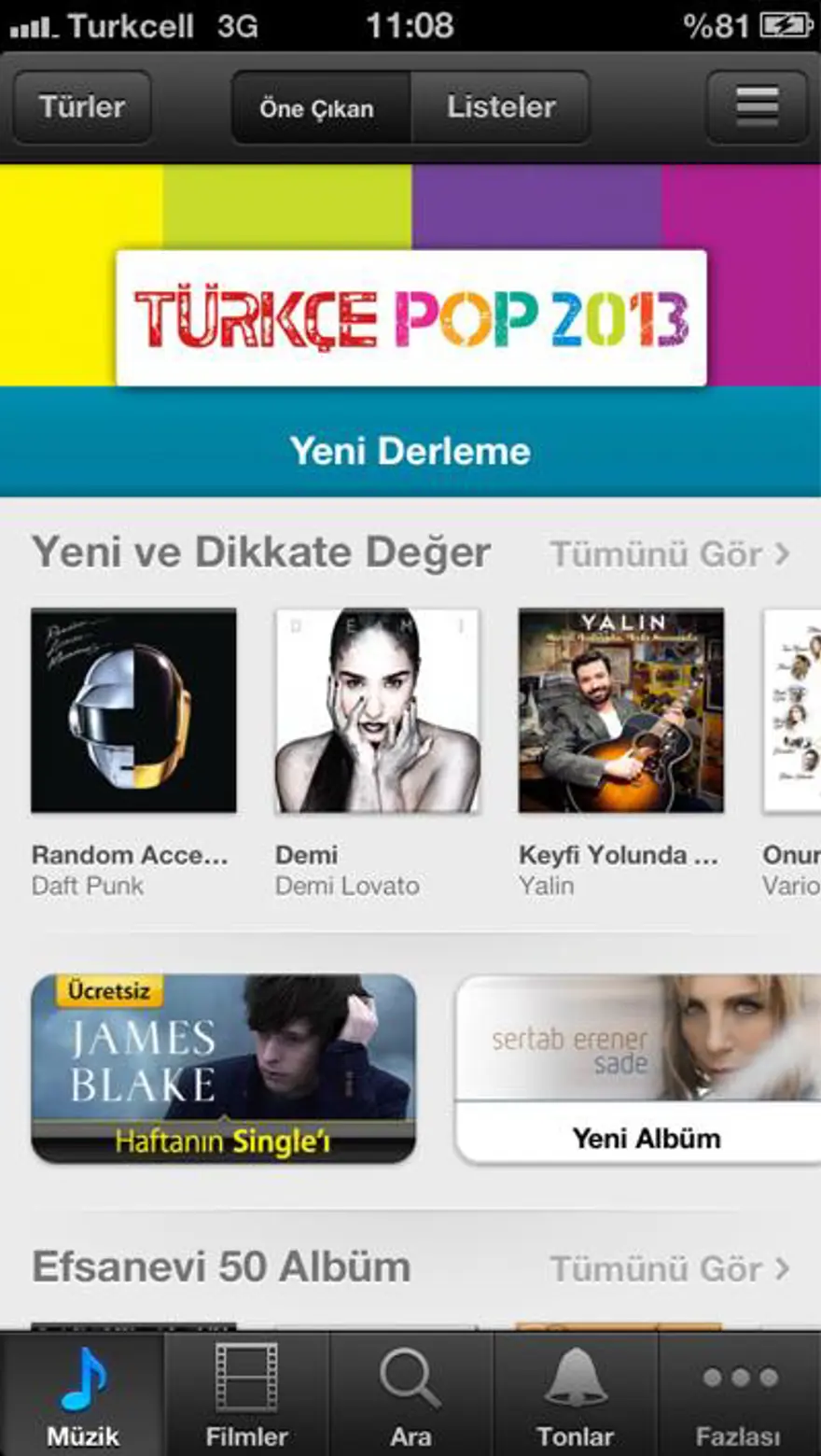Open the Ara search tab

(x=410, y=1394)
